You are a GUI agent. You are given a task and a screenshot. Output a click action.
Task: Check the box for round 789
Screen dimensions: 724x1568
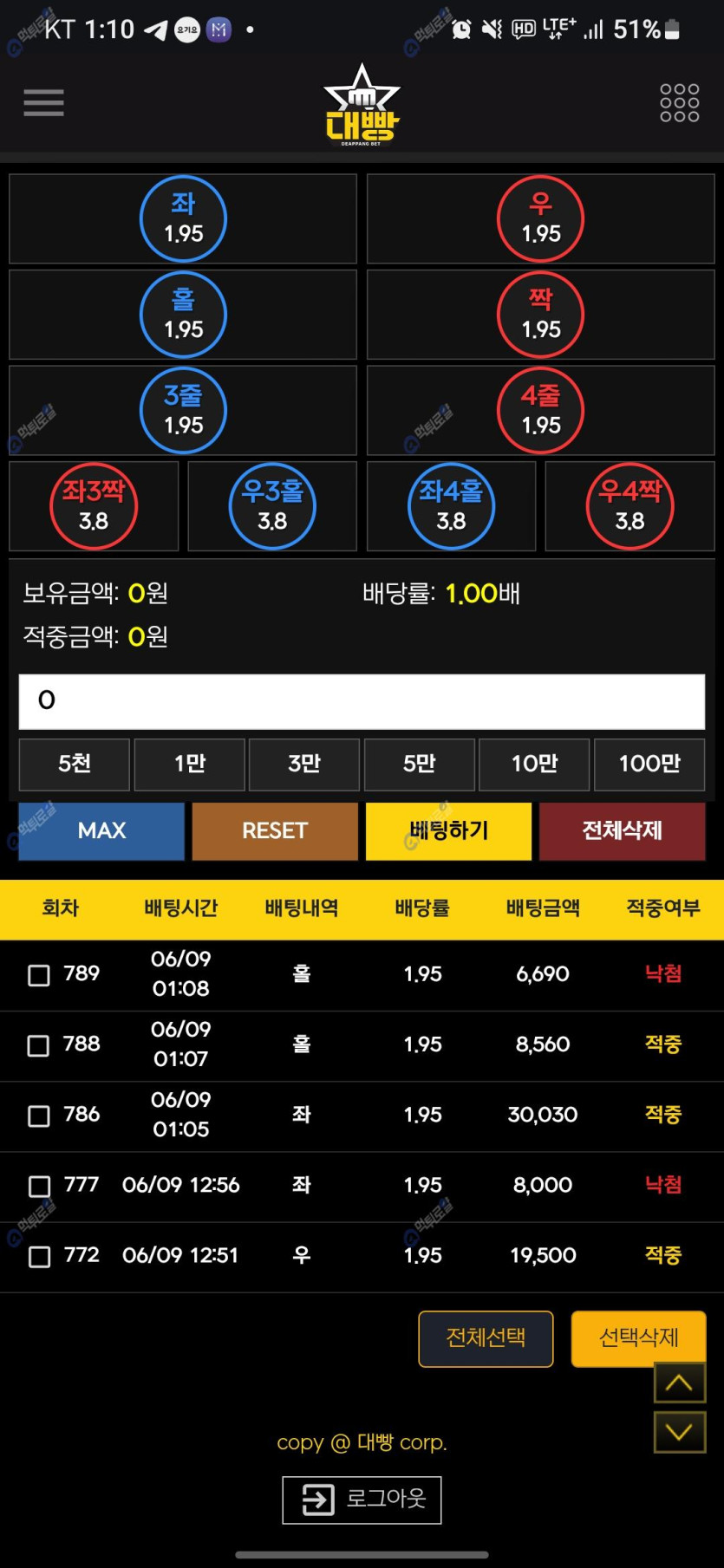point(39,975)
